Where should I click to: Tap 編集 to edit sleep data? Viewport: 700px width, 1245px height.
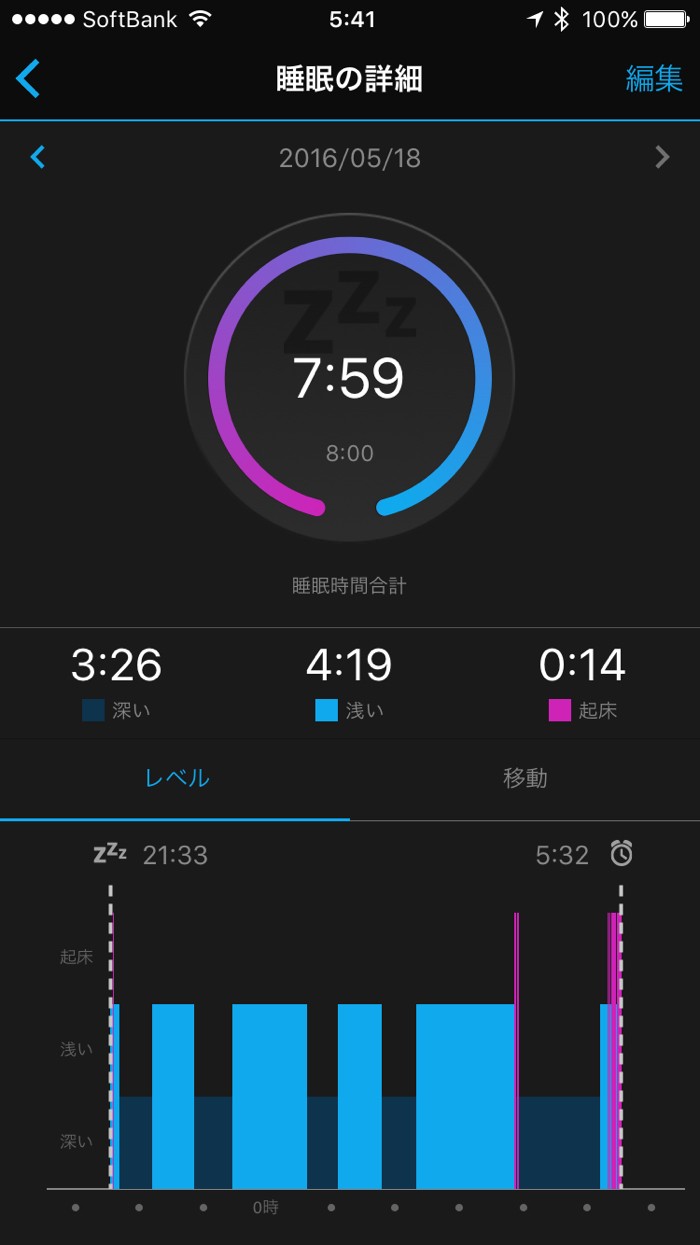coord(654,79)
